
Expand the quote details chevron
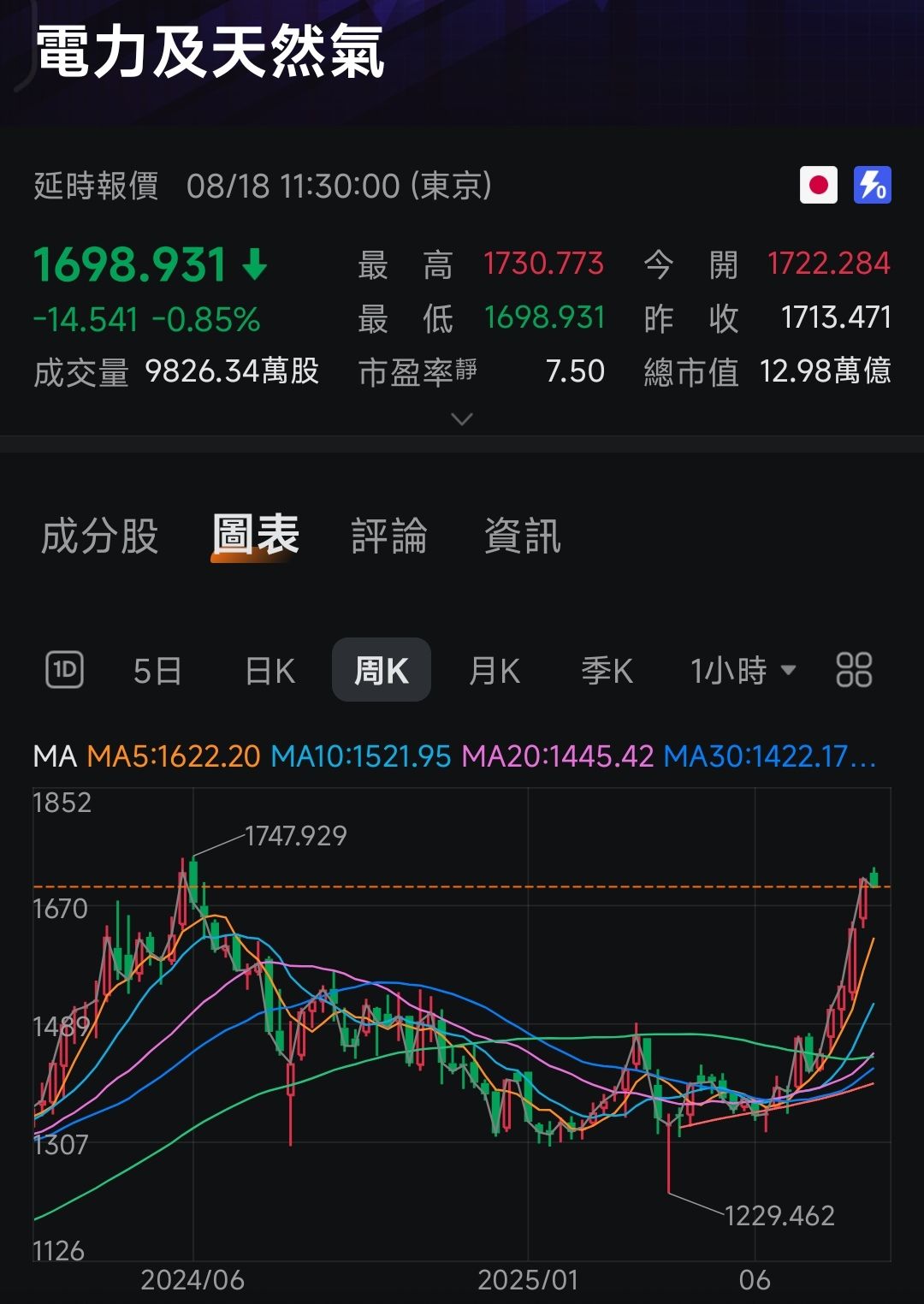click(x=462, y=419)
